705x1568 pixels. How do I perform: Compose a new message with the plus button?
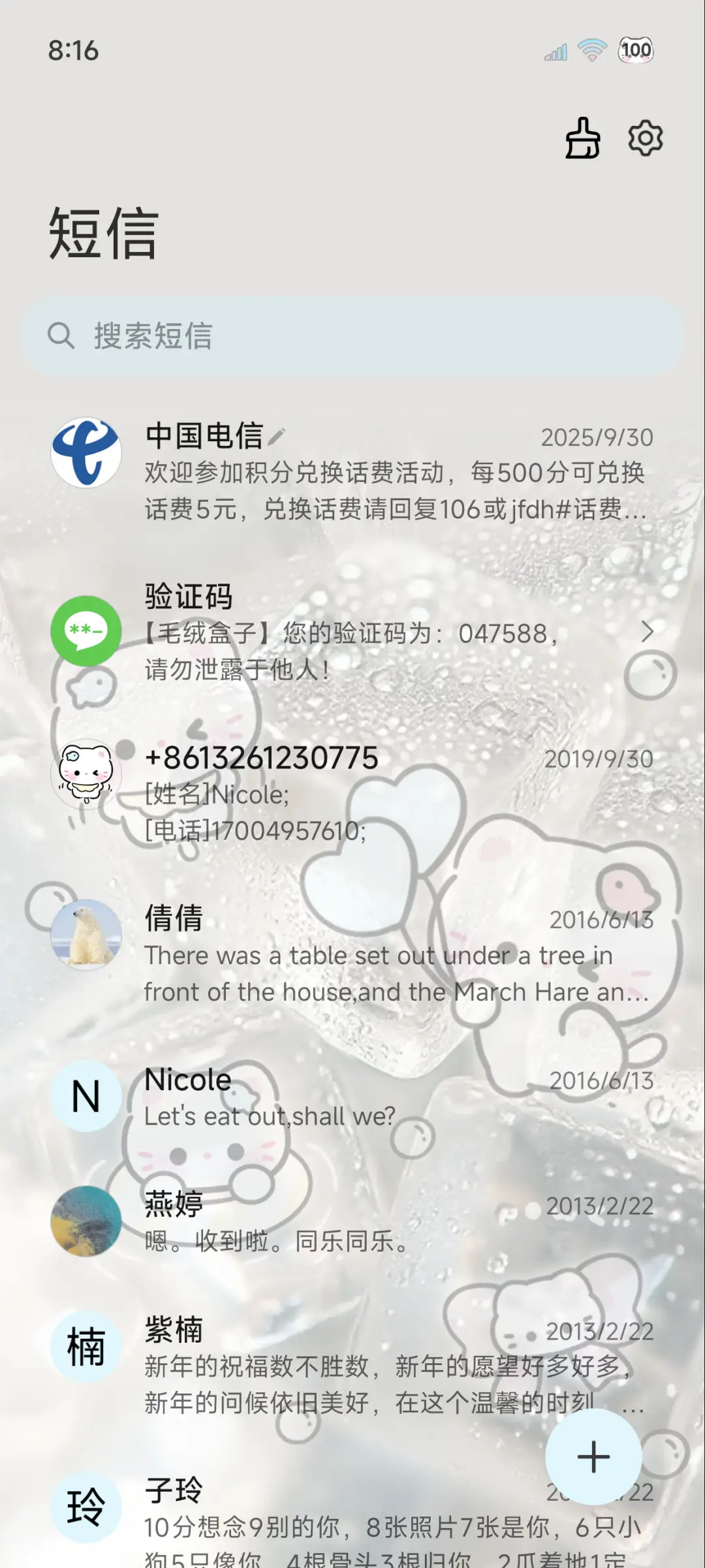click(593, 1457)
